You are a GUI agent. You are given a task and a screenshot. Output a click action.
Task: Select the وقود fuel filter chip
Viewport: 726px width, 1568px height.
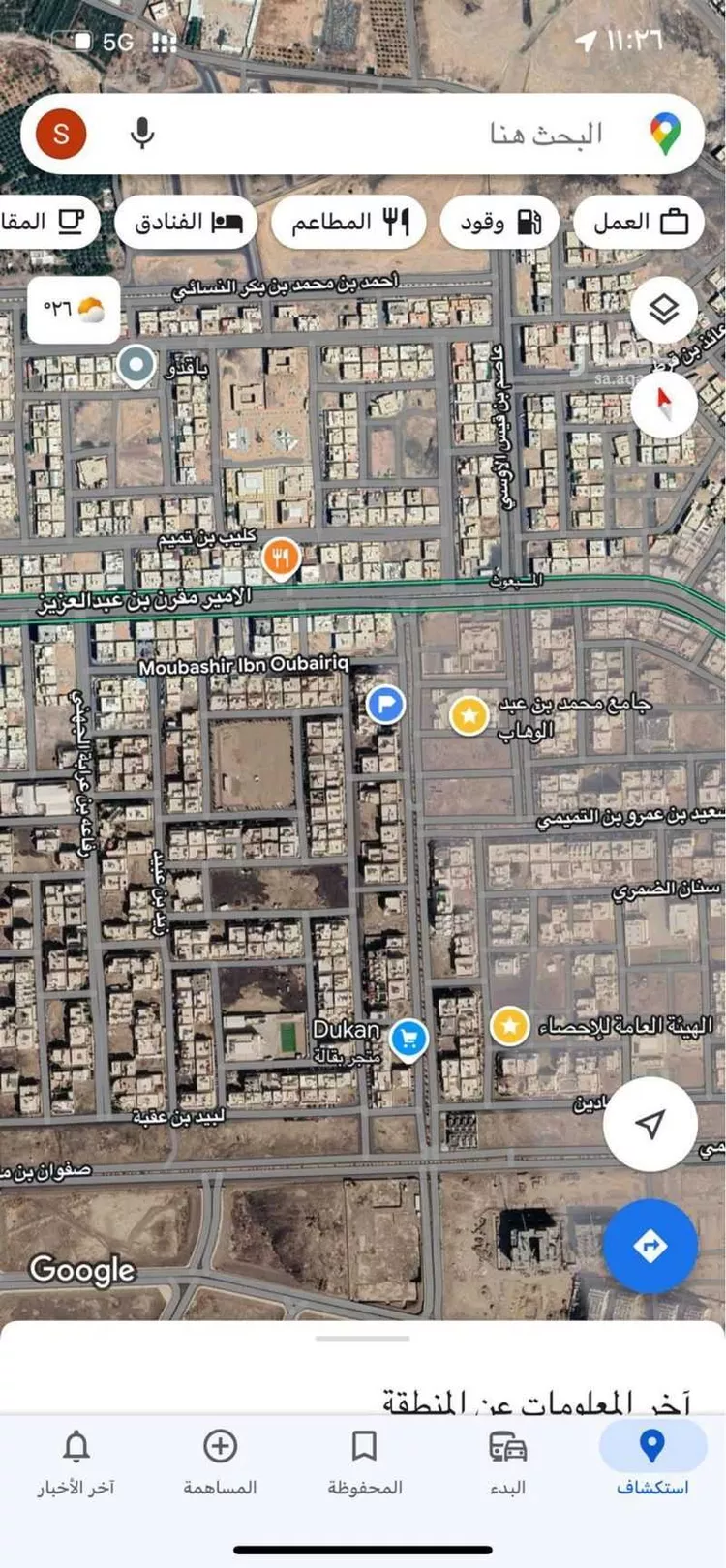pos(499,222)
